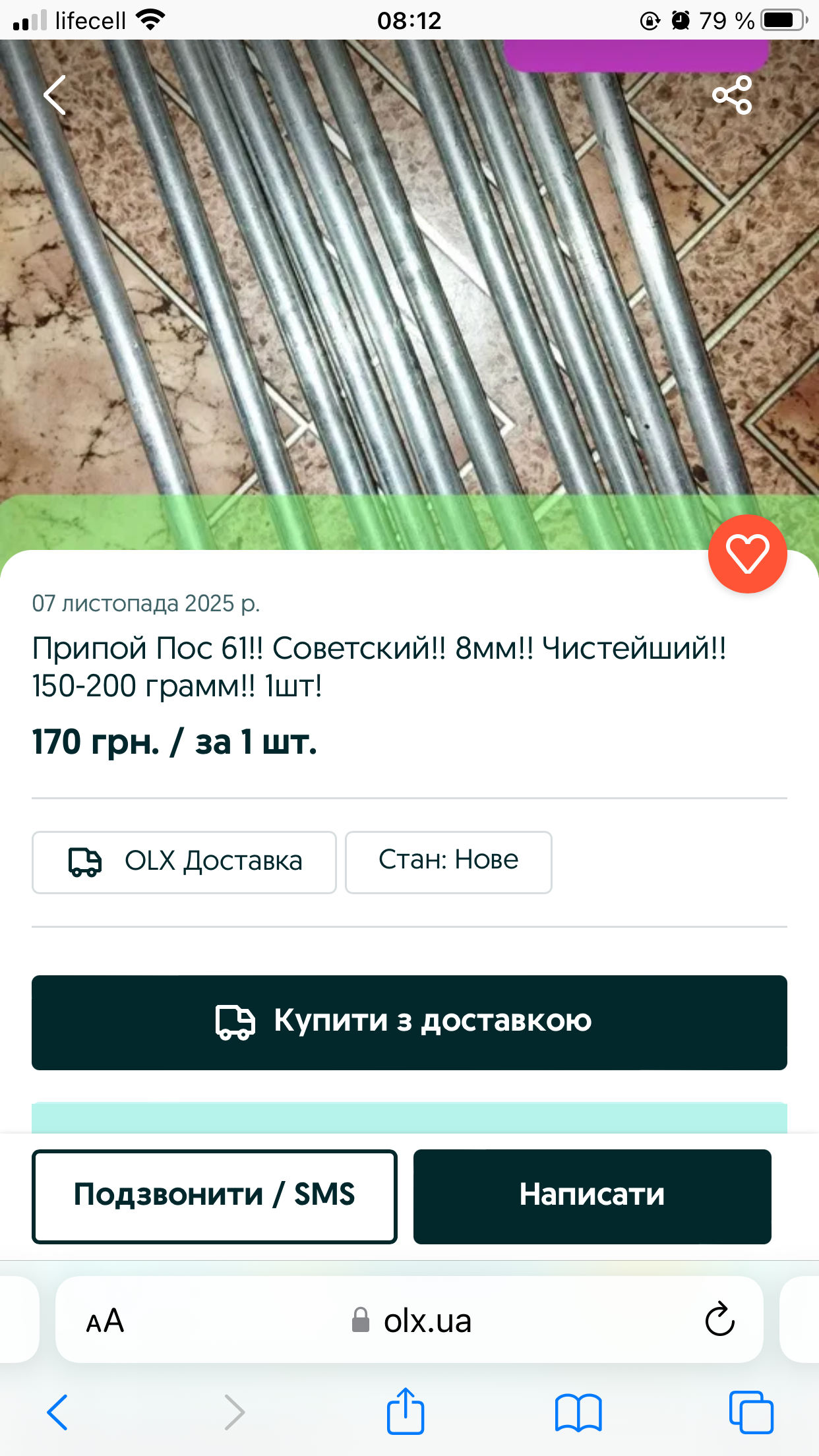The width and height of the screenshot is (819, 1456).
Task: Add listing to favorites with heart
Action: tap(747, 554)
